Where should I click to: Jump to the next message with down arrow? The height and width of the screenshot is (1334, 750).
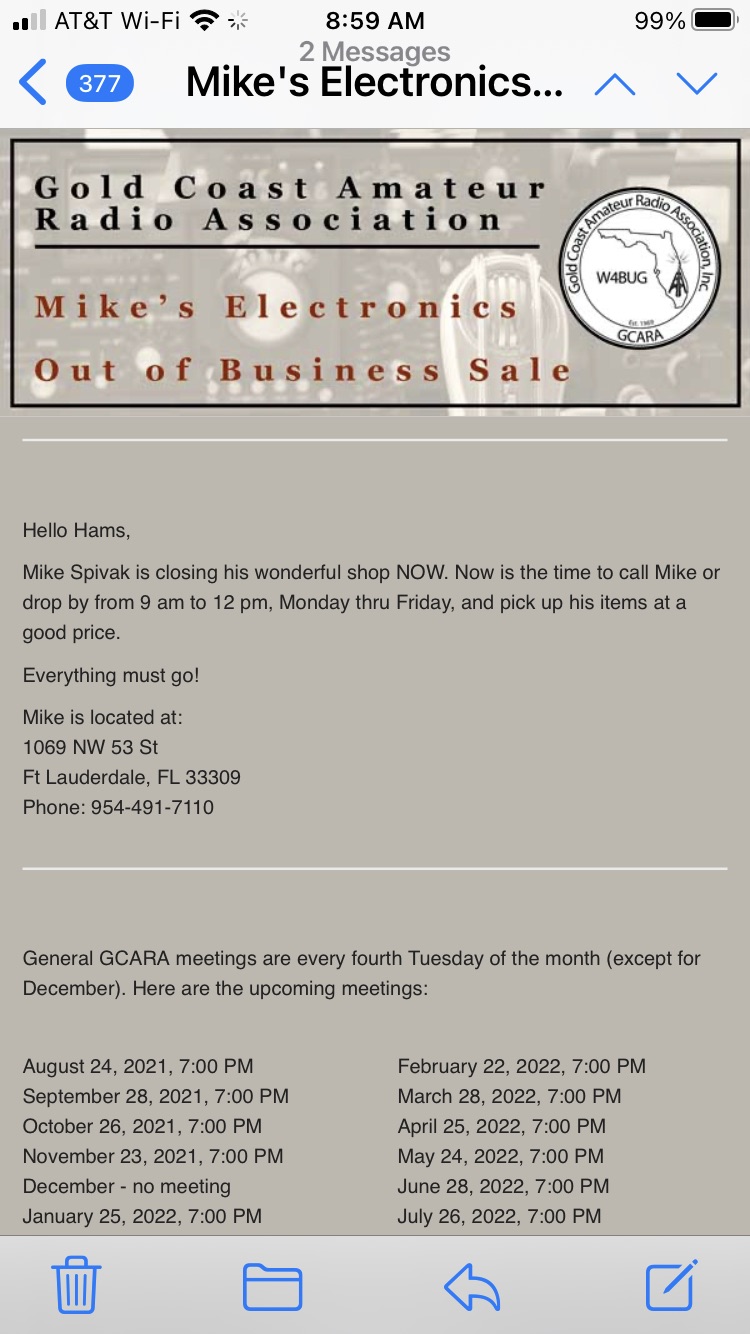click(x=697, y=84)
